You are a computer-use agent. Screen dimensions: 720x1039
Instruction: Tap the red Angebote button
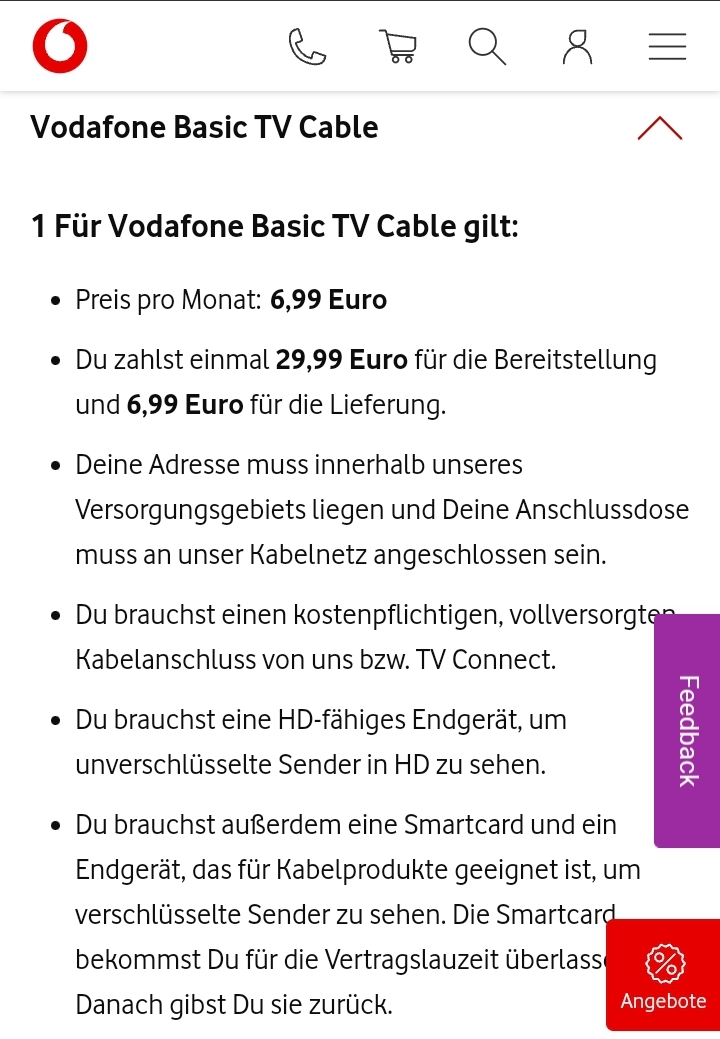pos(663,975)
